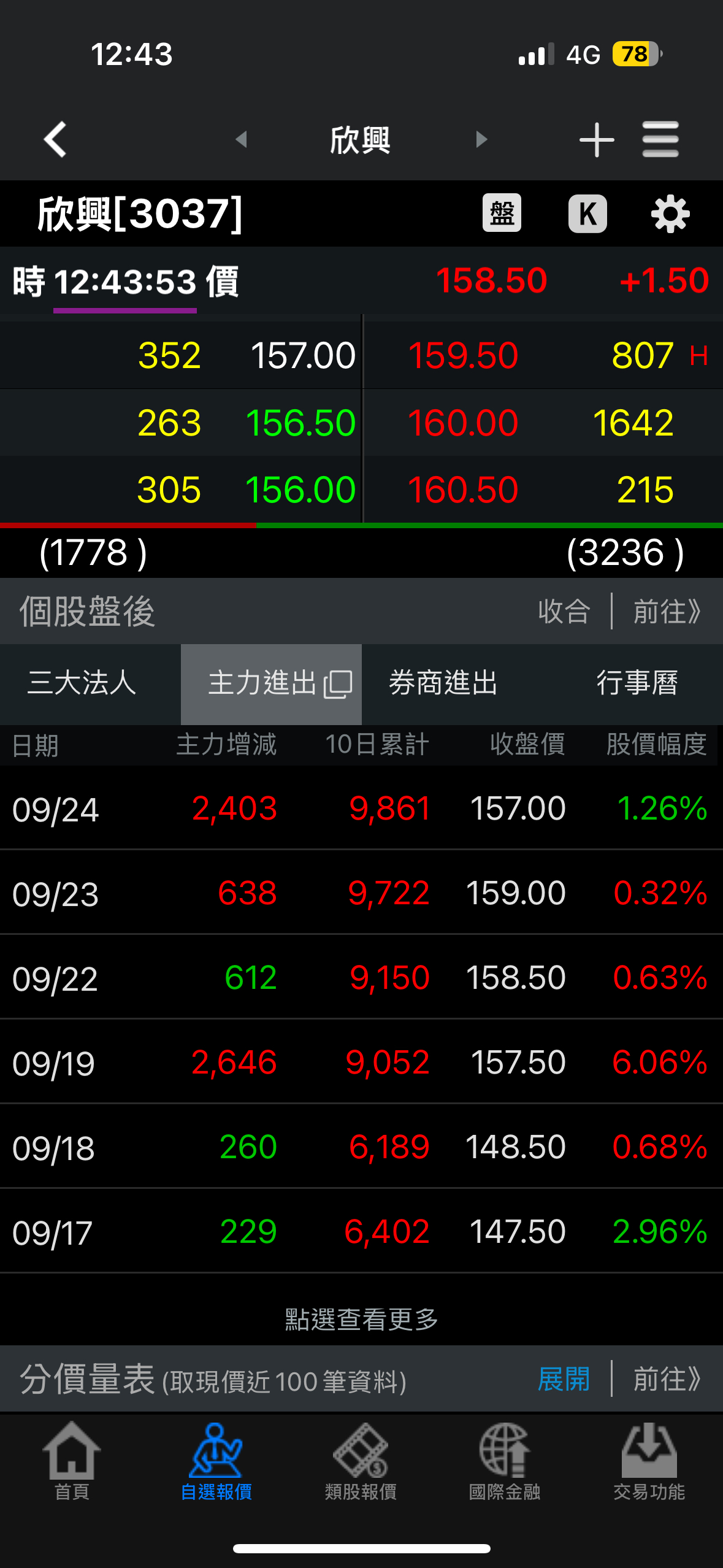Expand the 分價量表 section via 展開

point(564,1379)
